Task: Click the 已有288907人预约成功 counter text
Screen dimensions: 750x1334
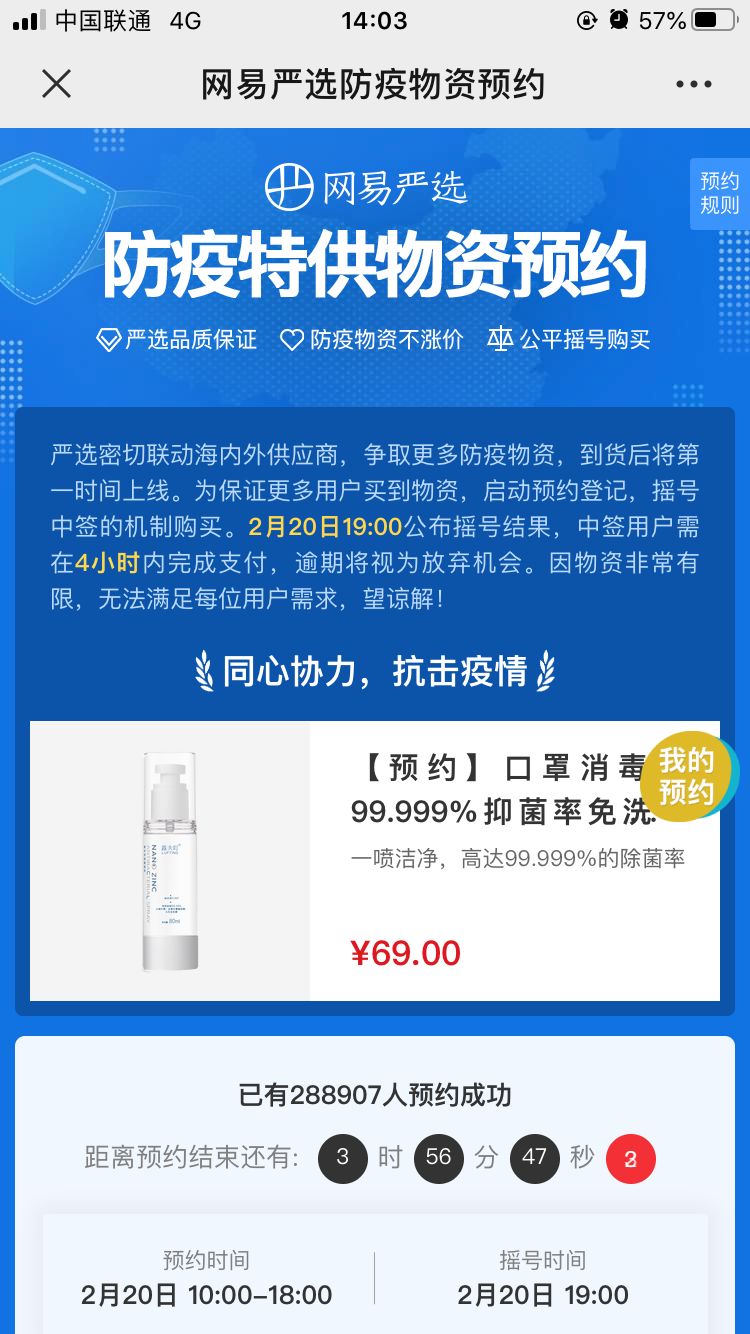Action: [x=375, y=1095]
